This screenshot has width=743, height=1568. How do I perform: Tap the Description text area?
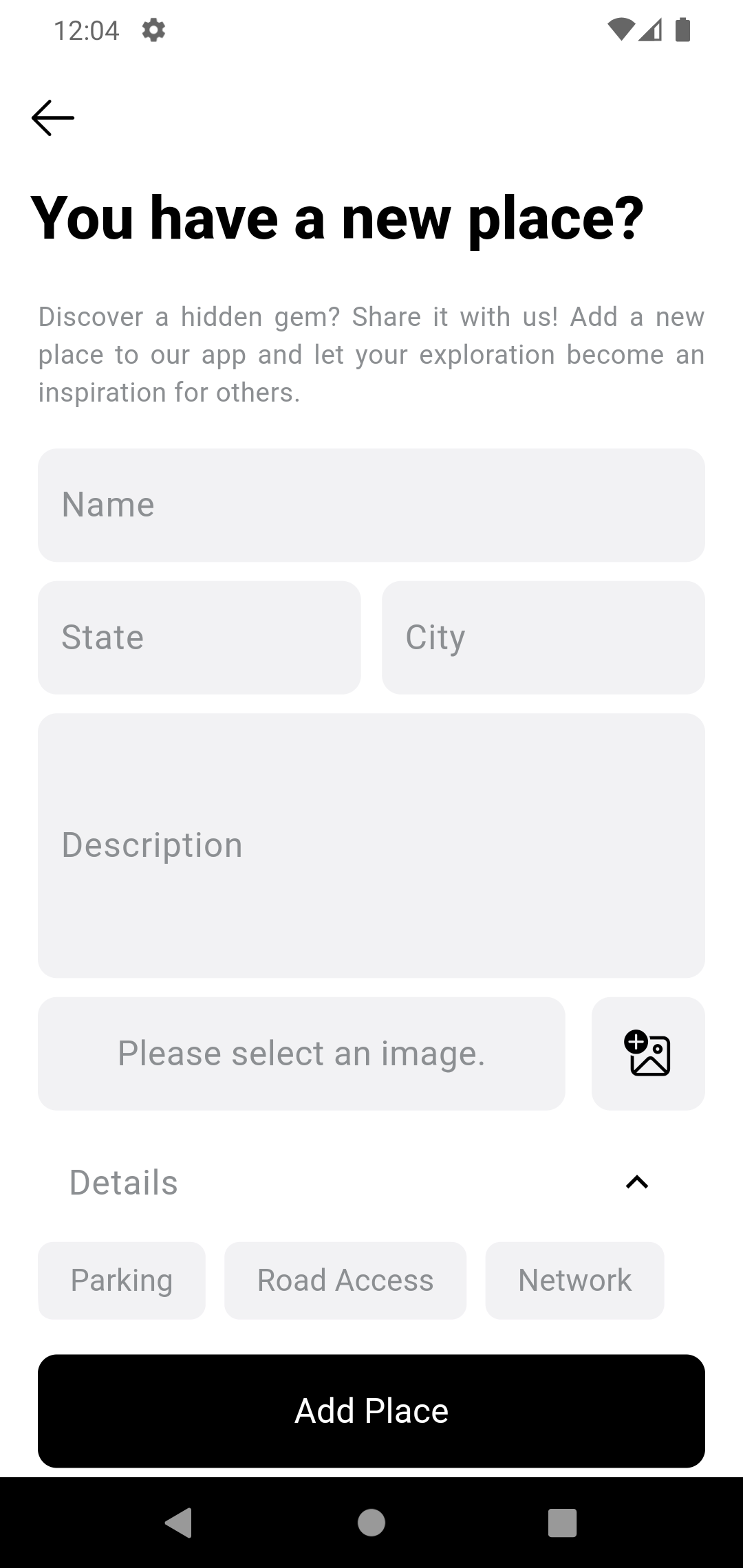371,845
